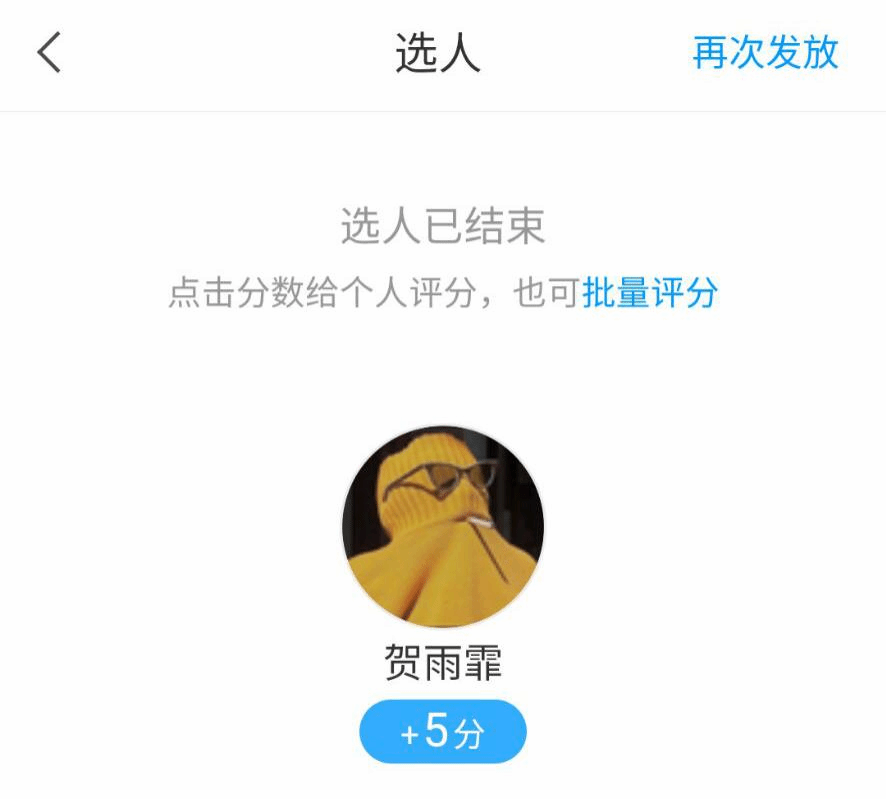Tap the +5分 button for 贺雨霏
Screen dimensions: 886x799
[x=443, y=732]
